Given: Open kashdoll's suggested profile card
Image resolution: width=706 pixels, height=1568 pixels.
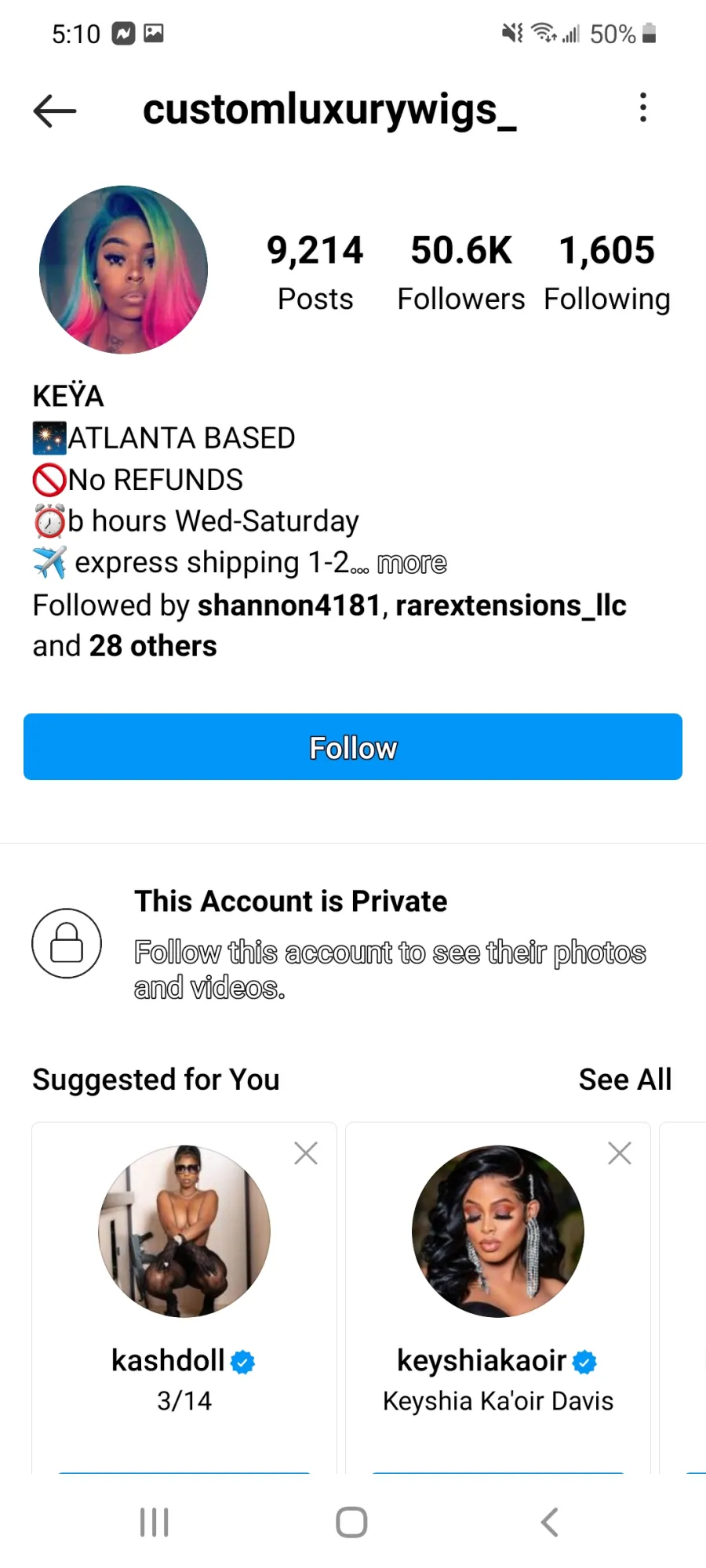Looking at the screenshot, I should click(x=184, y=1298).
